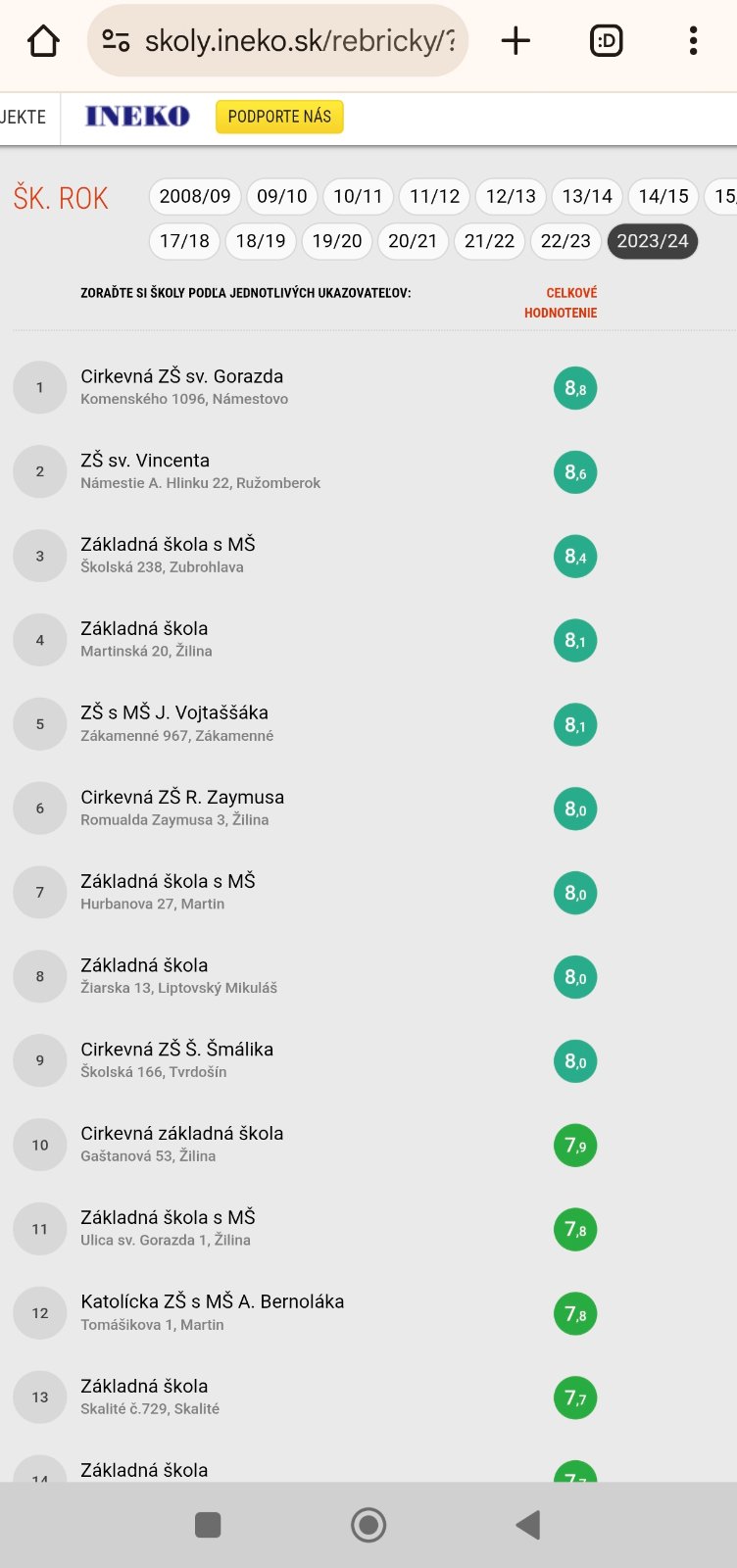
Task: Open ZŠ s MŠ J. Vojtaššáka
Action: tap(174, 712)
